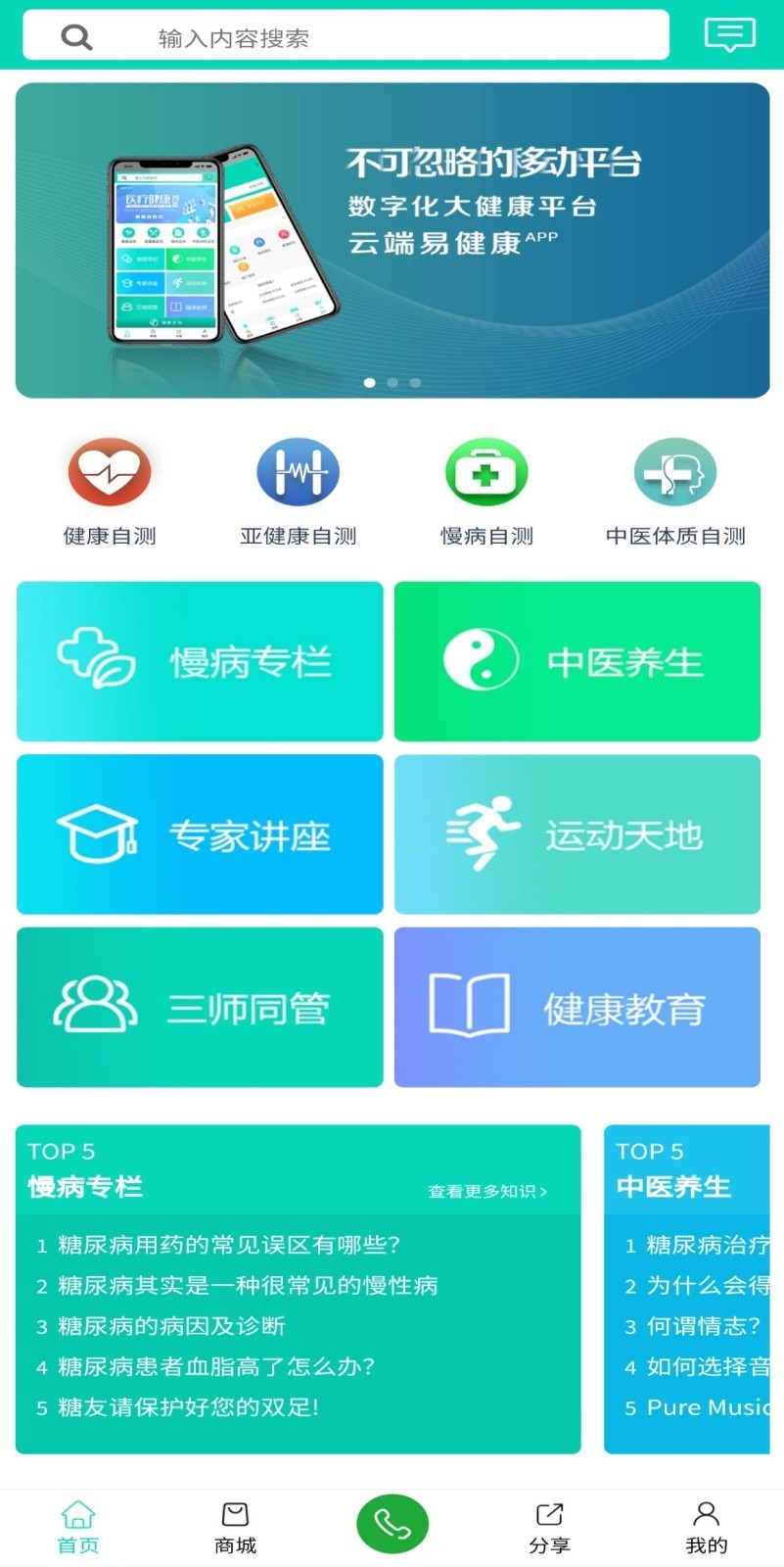The image size is (784, 1567).
Task: Tap the search box at the top
Action: pos(346,36)
